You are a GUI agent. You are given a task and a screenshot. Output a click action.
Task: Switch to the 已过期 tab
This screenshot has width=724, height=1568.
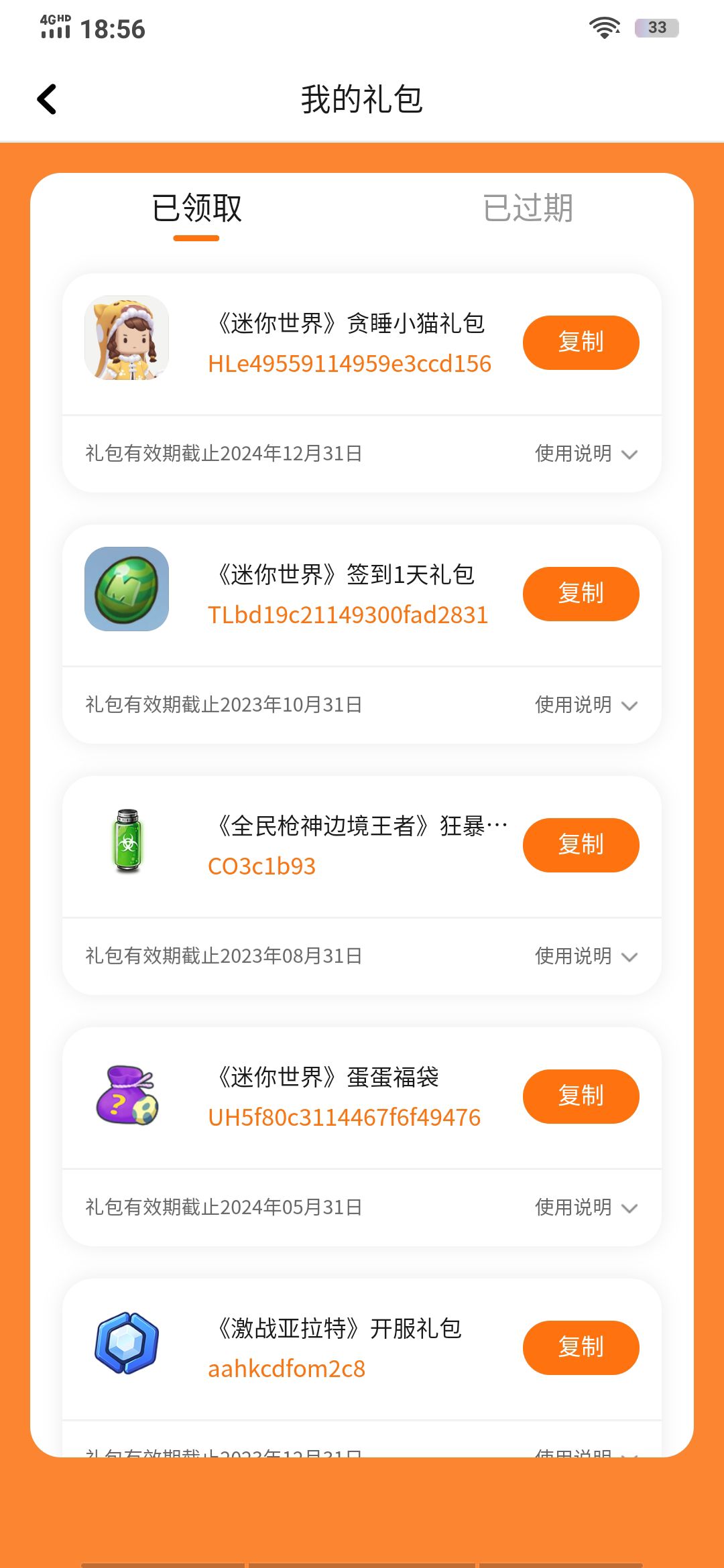528,208
